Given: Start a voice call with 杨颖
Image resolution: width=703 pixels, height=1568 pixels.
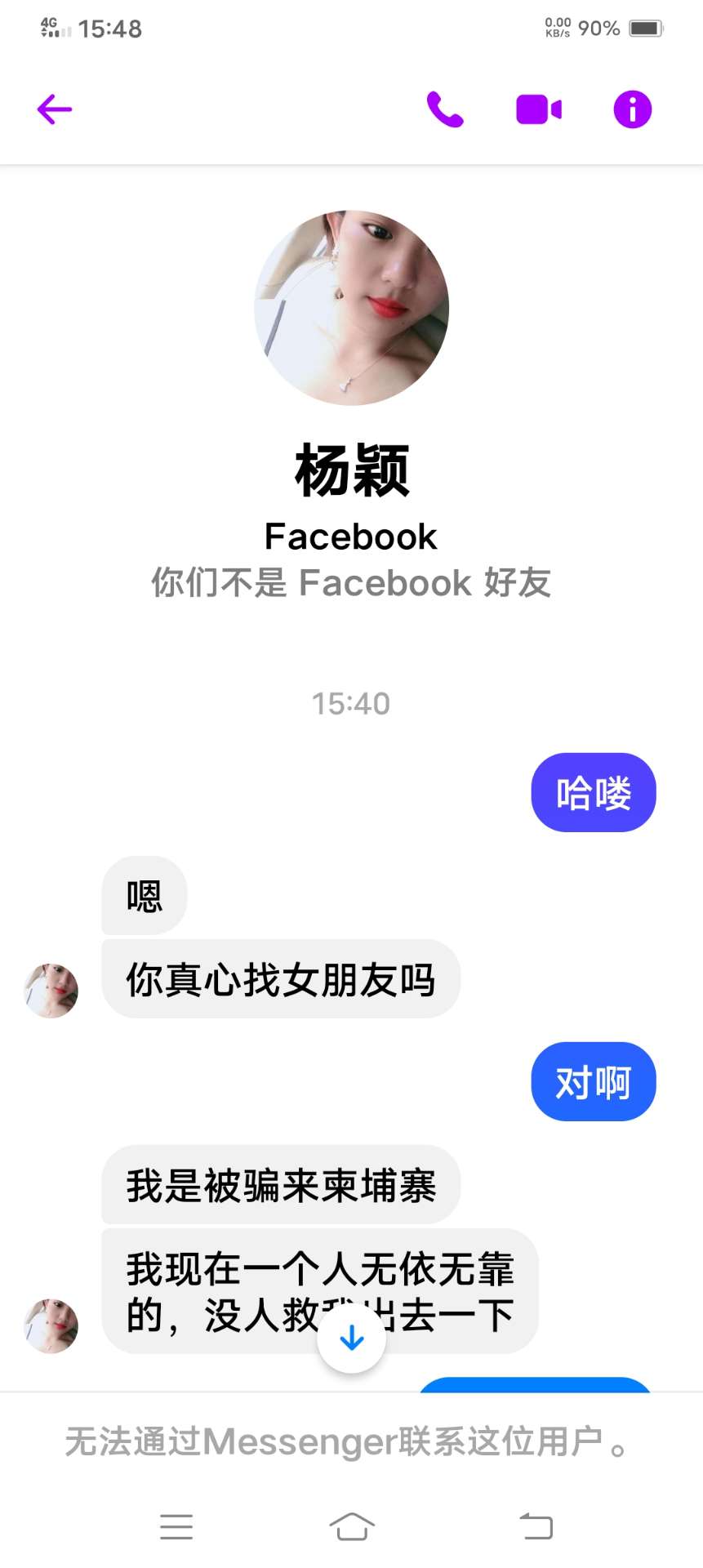Looking at the screenshot, I should (445, 109).
